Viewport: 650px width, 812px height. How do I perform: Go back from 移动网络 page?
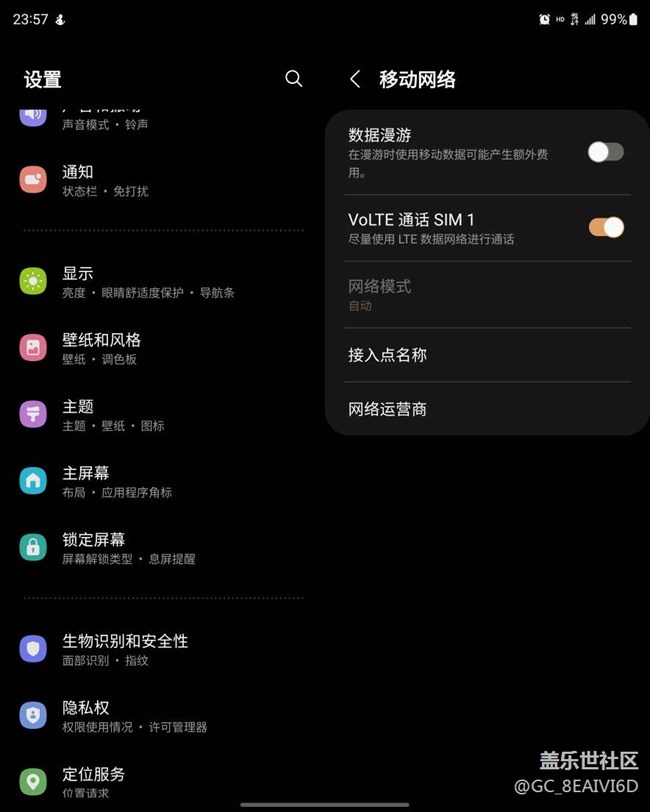pyautogui.click(x=355, y=79)
